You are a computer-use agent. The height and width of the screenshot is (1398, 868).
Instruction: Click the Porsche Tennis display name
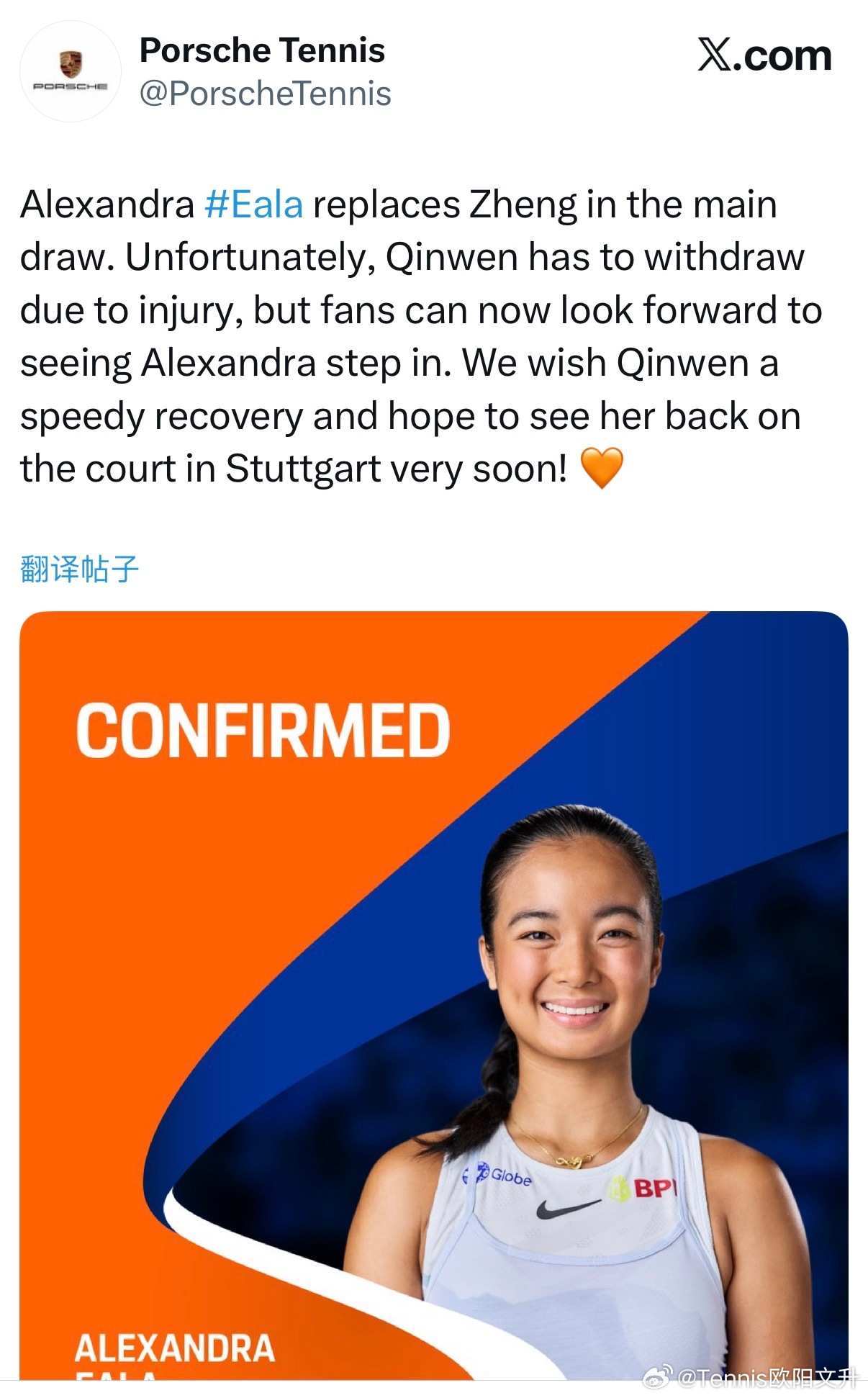pos(262,50)
